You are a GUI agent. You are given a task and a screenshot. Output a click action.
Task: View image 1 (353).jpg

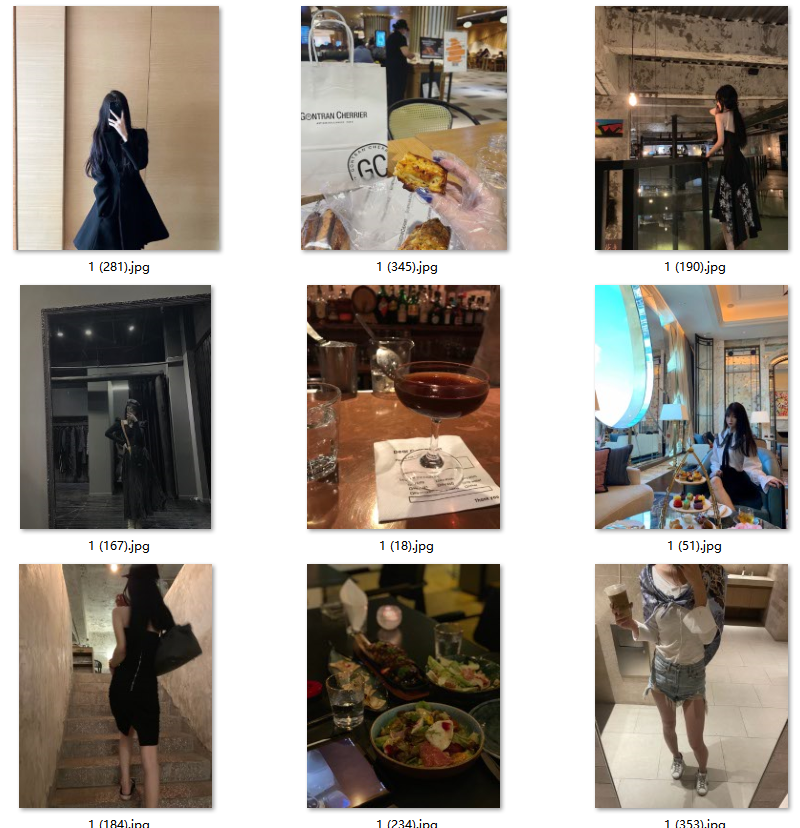[x=691, y=686]
